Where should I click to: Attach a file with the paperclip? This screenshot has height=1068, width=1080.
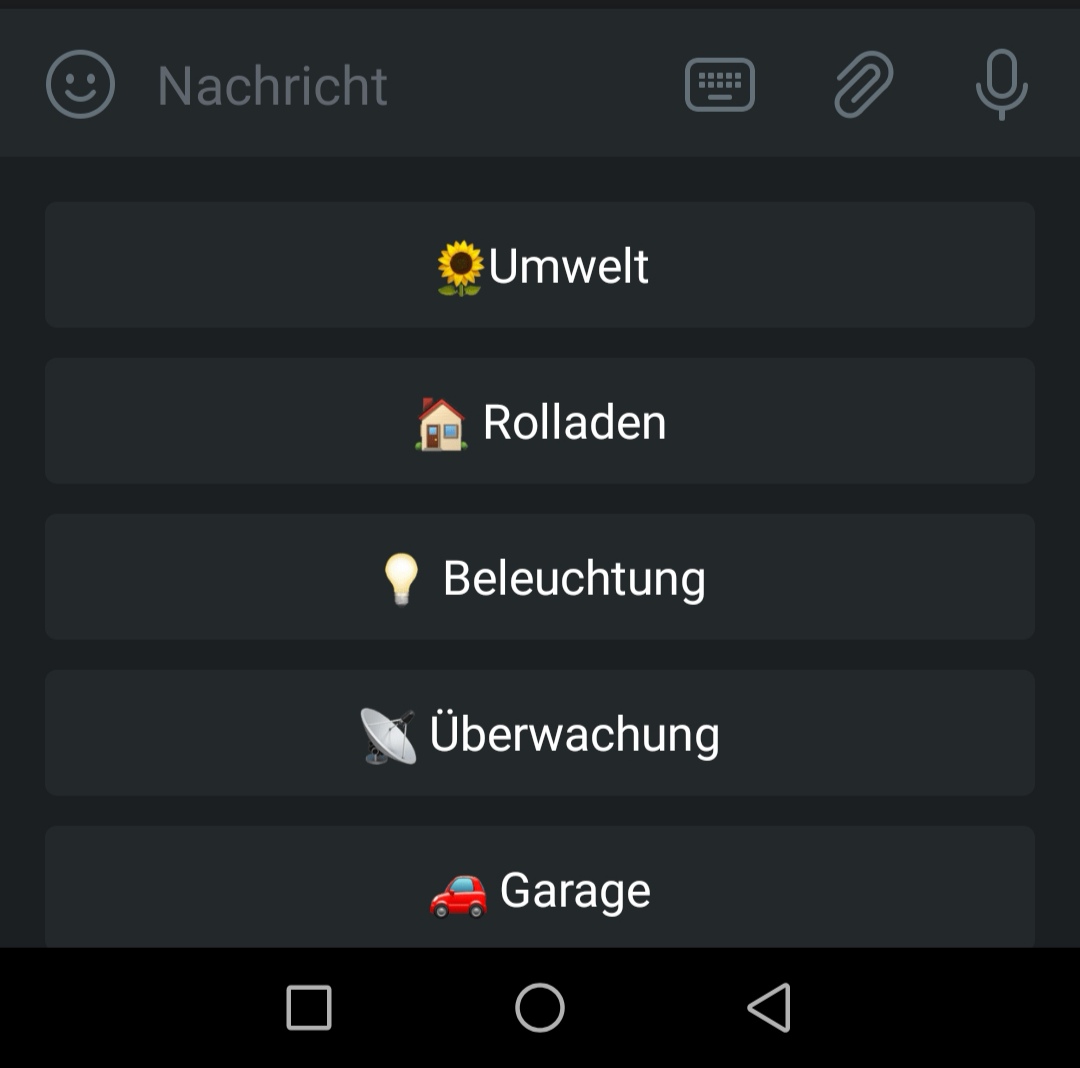click(863, 85)
